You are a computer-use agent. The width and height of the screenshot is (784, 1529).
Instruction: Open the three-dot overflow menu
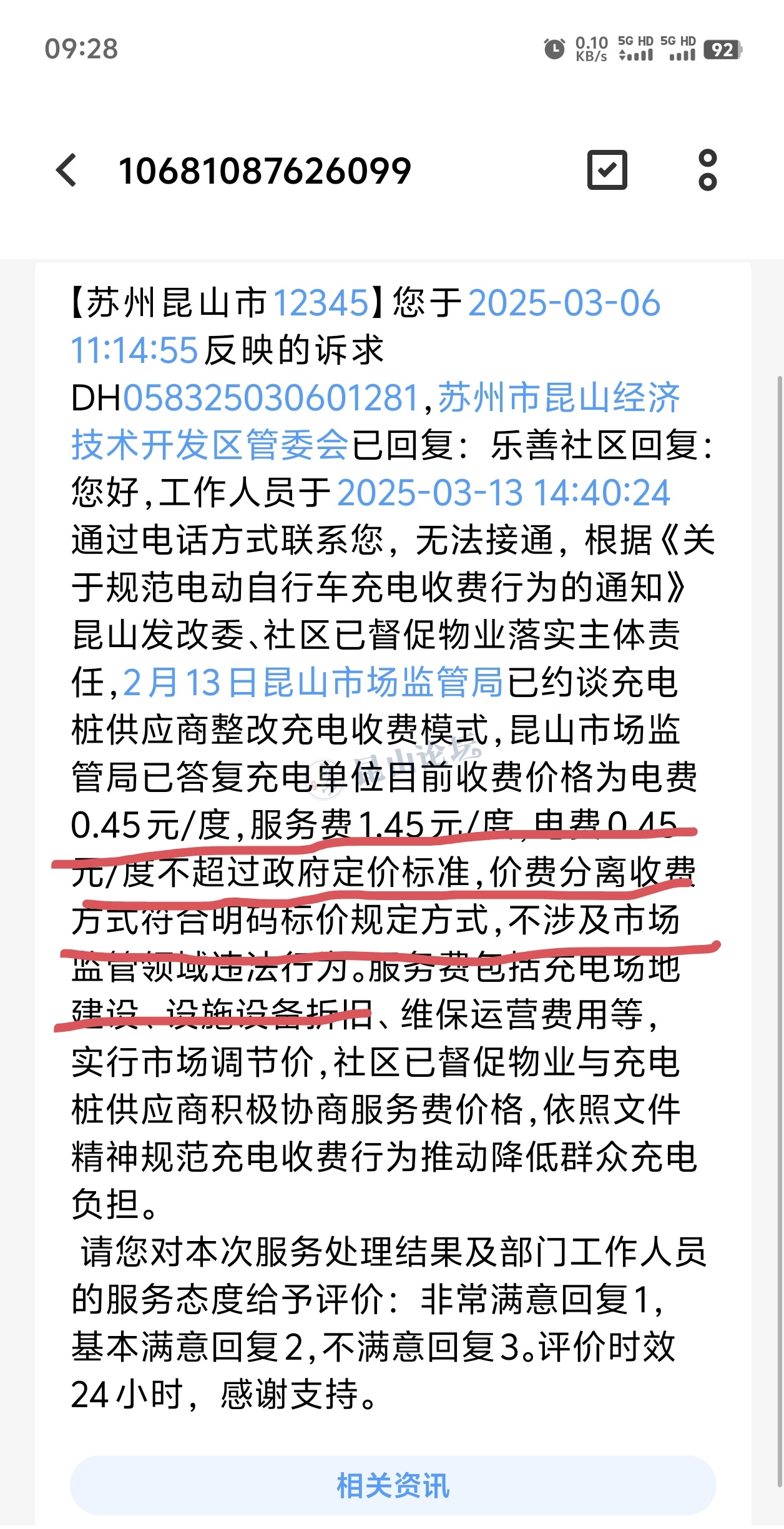[707, 170]
